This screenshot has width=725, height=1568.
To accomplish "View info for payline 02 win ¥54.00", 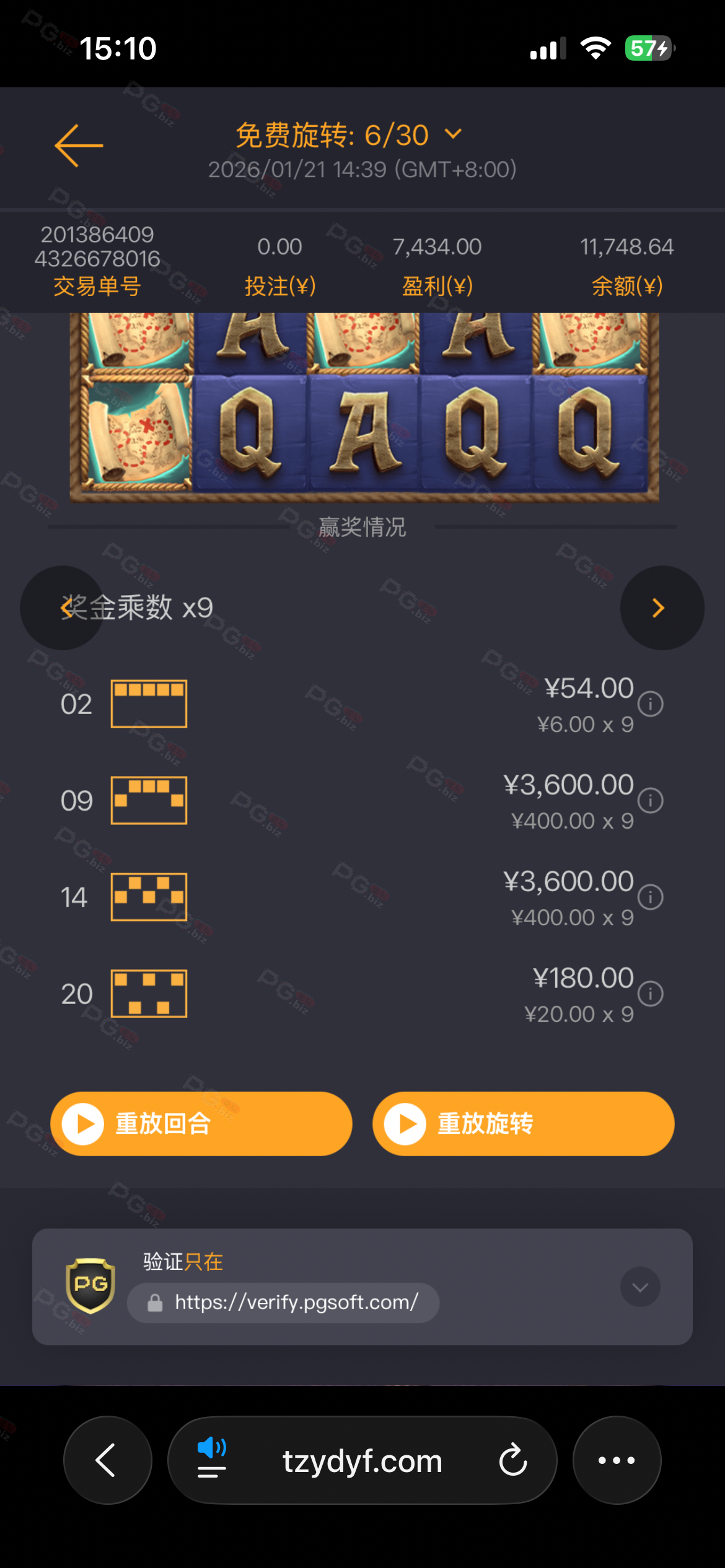I will click(651, 704).
